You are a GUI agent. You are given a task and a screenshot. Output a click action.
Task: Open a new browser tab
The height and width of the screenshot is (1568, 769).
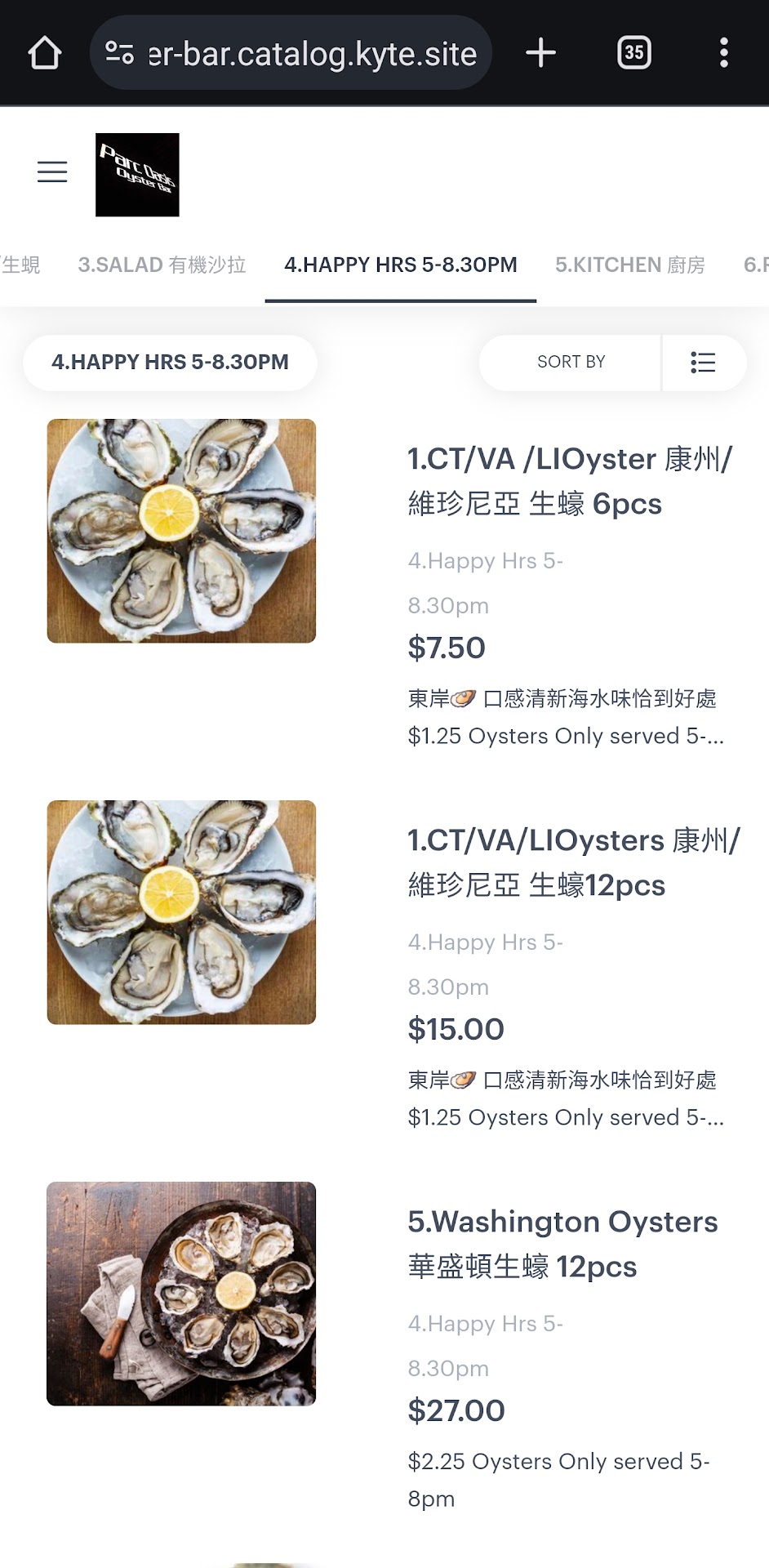point(540,53)
